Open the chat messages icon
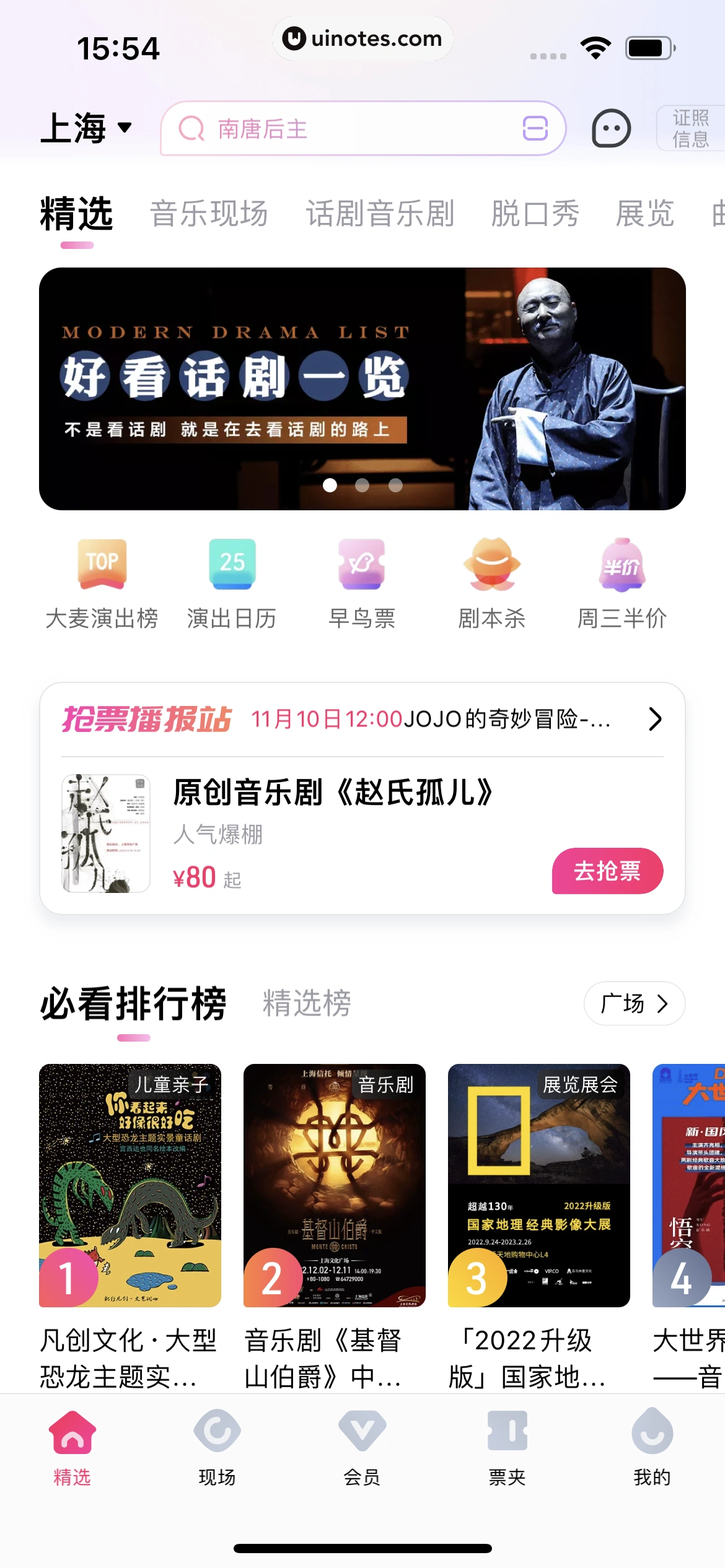 point(610,129)
